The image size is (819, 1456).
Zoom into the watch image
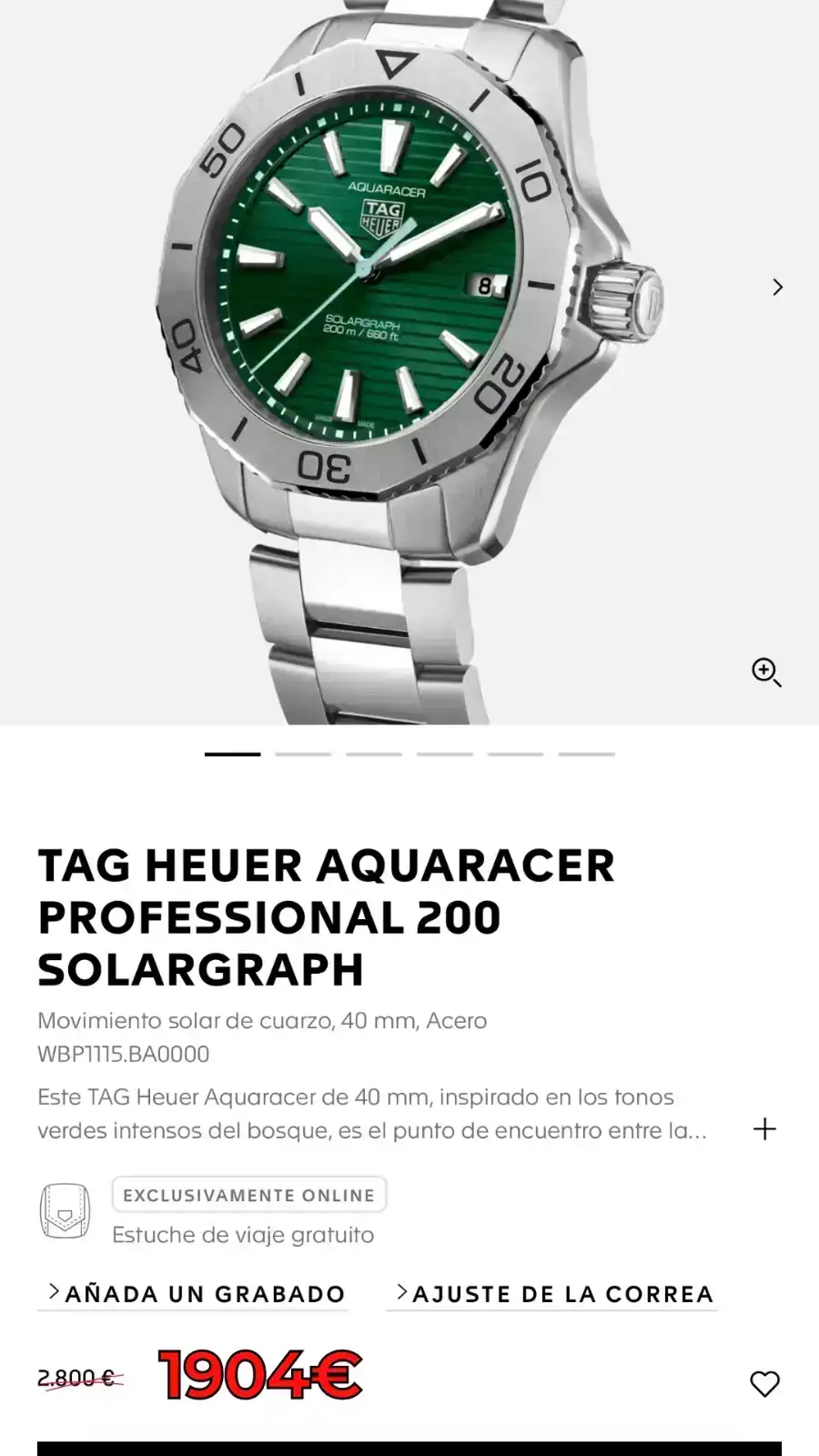(766, 672)
